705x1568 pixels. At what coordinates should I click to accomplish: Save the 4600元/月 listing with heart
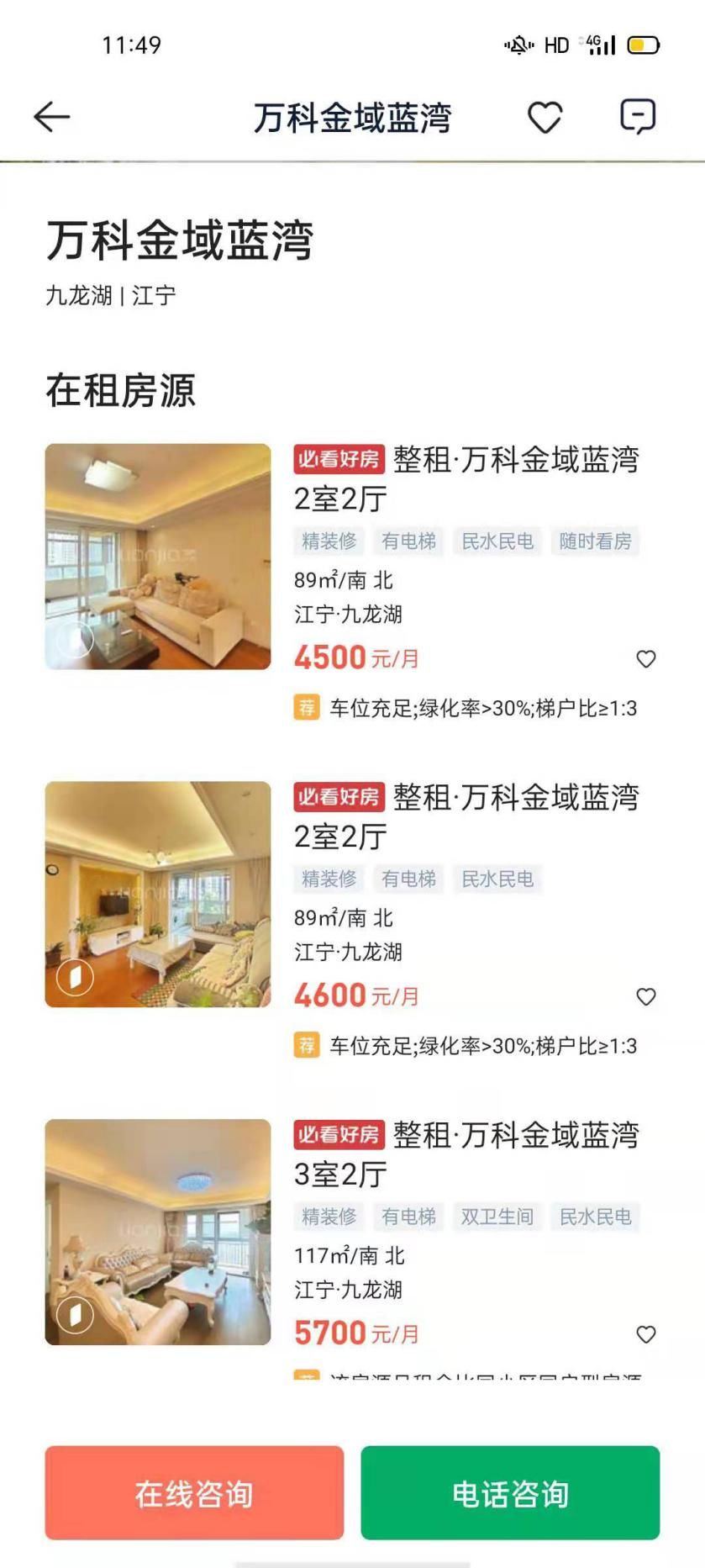tap(645, 997)
